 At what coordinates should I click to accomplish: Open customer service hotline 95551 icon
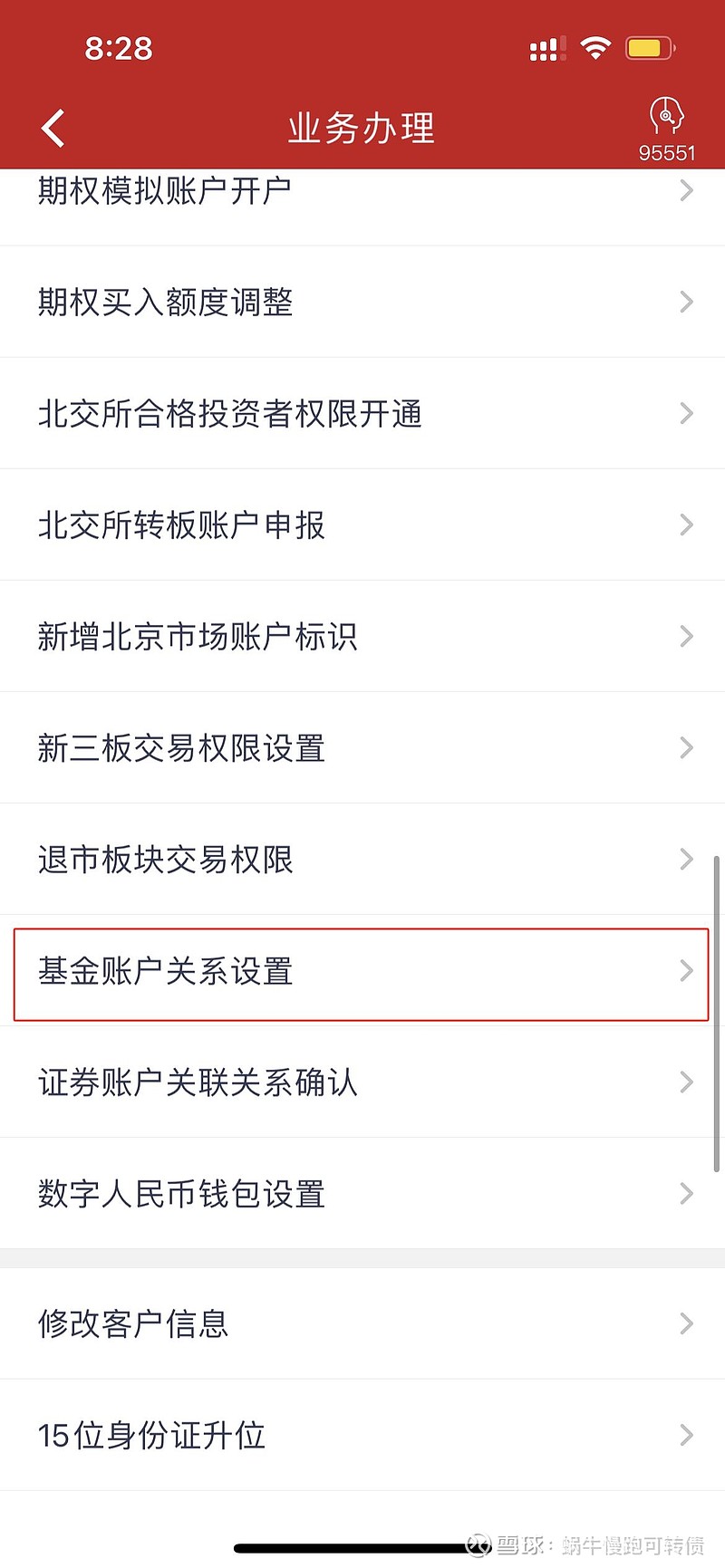coord(668,127)
